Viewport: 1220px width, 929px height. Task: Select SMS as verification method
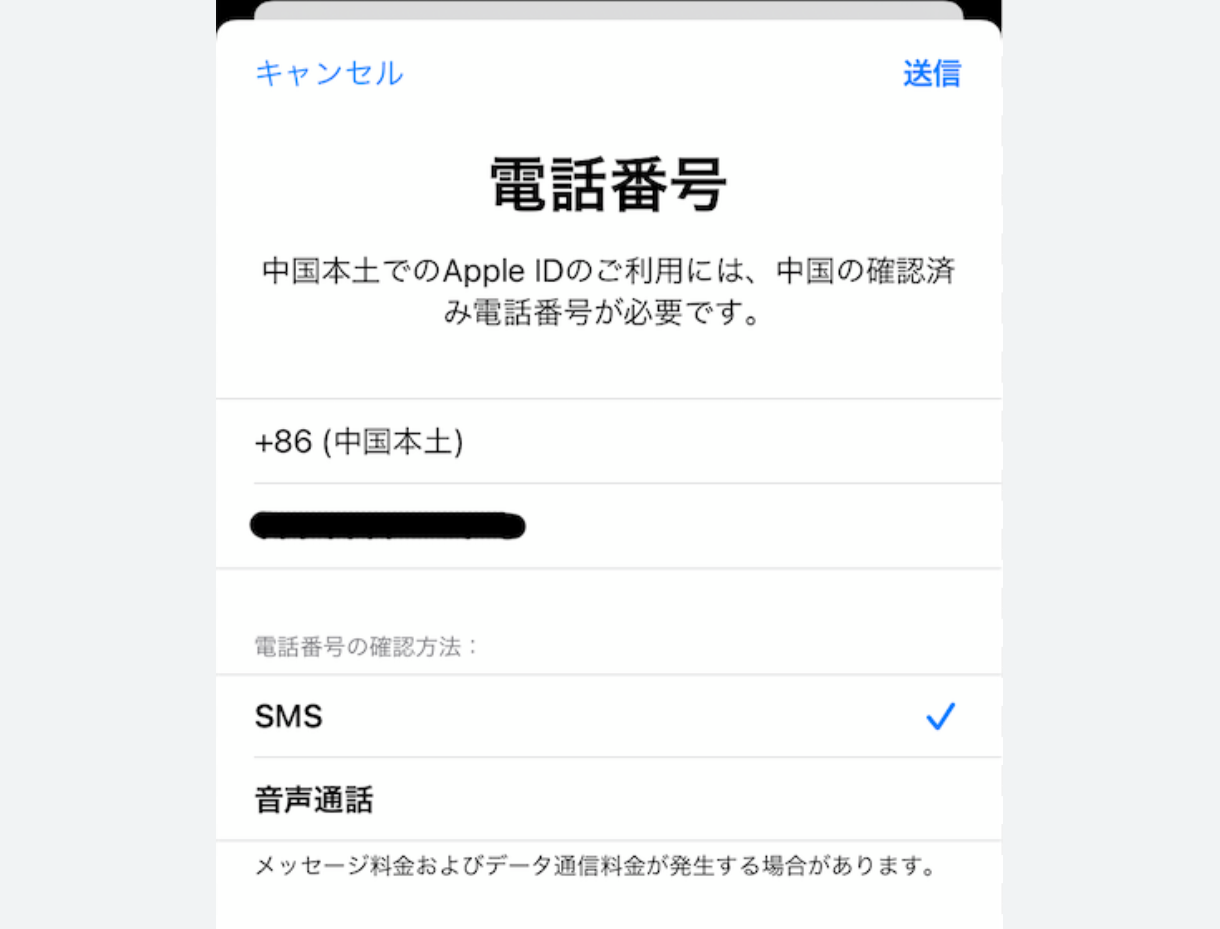[x=608, y=717]
